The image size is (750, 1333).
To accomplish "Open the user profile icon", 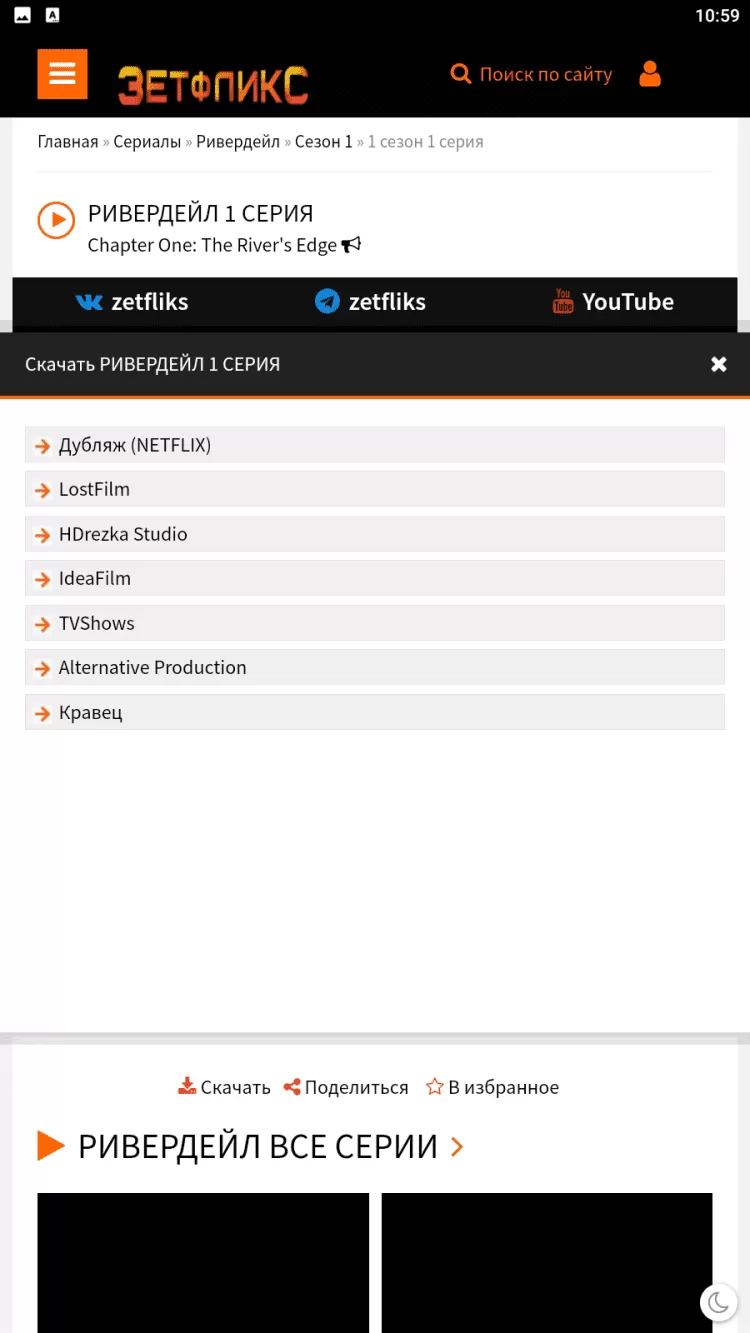I will pyautogui.click(x=650, y=74).
